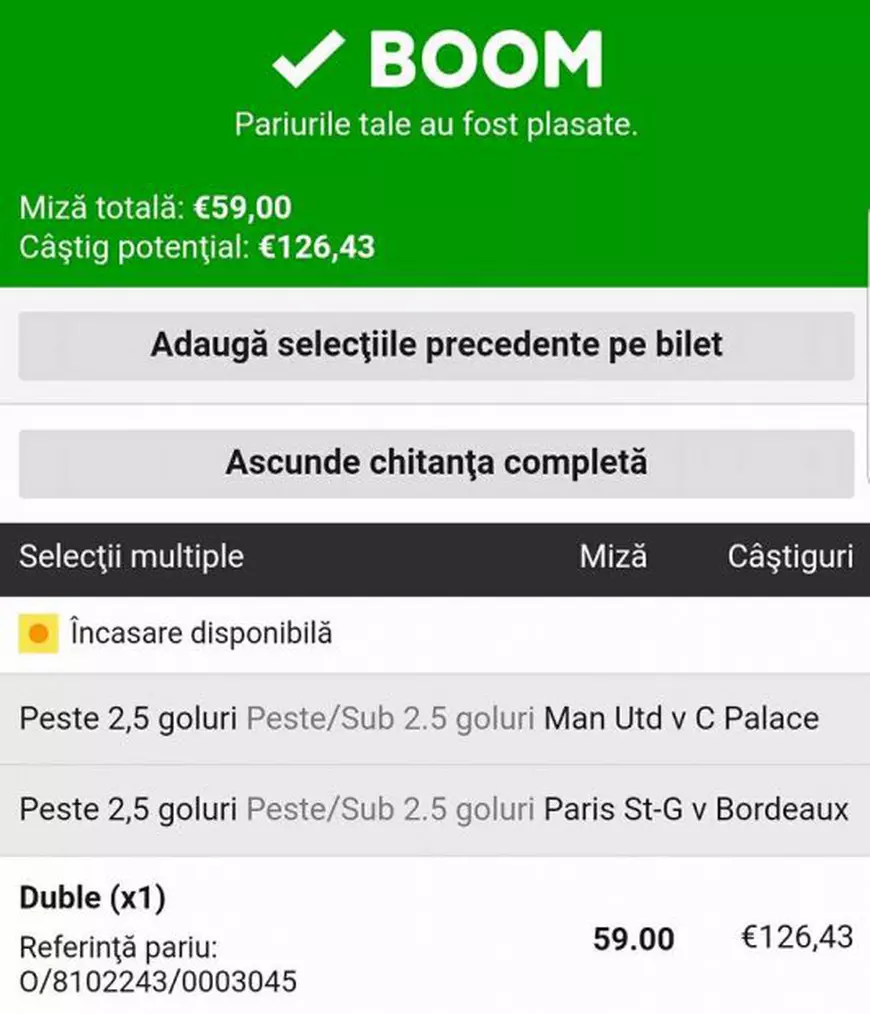
Task: Select the Paris St-G v Bordeaux selection
Action: 700,809
